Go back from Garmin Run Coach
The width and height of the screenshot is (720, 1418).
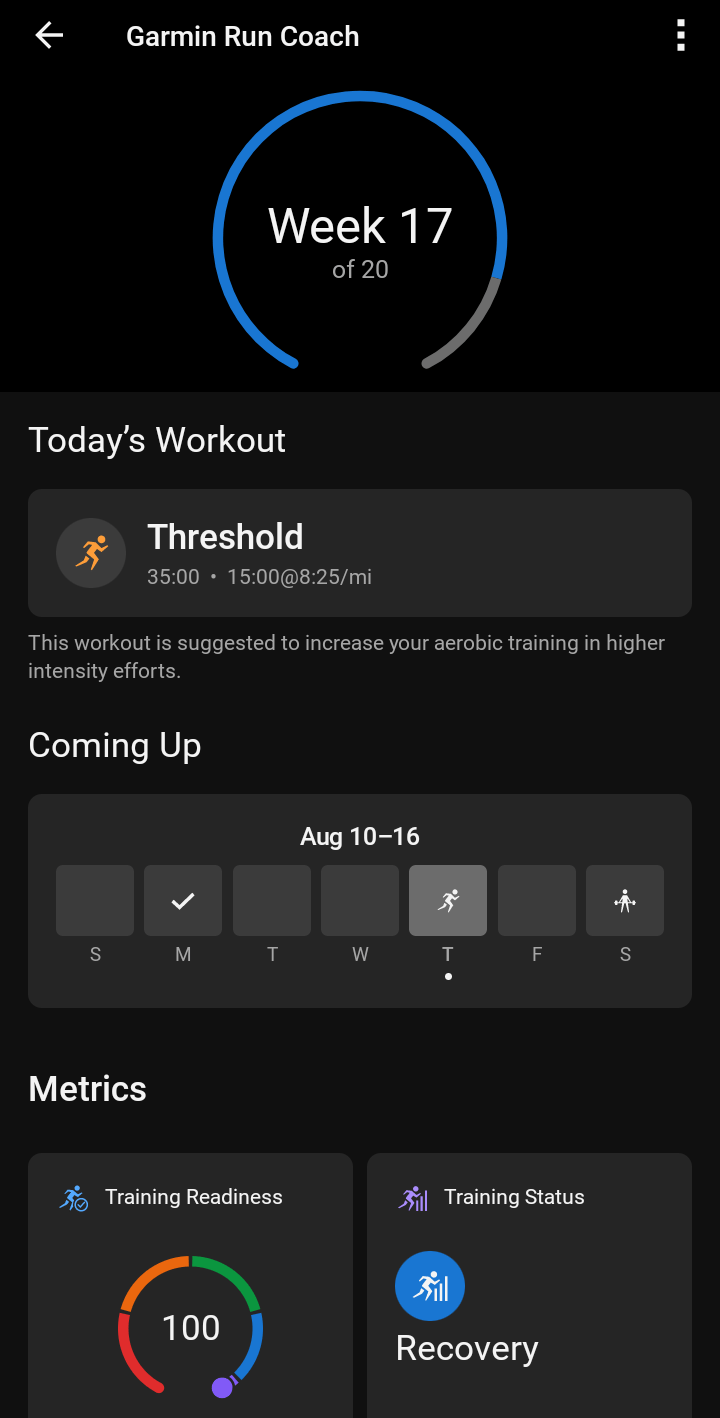49,36
